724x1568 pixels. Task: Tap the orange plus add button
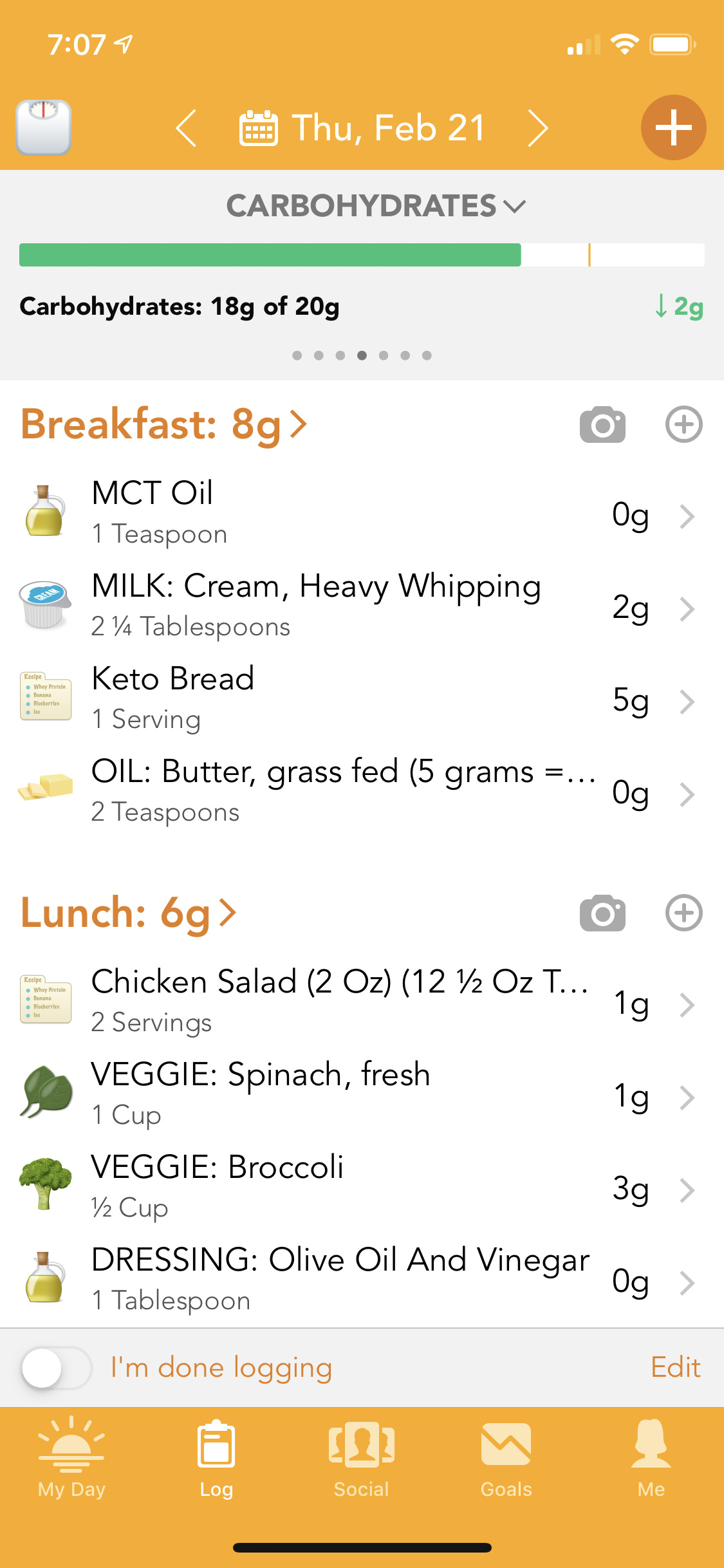(x=673, y=127)
